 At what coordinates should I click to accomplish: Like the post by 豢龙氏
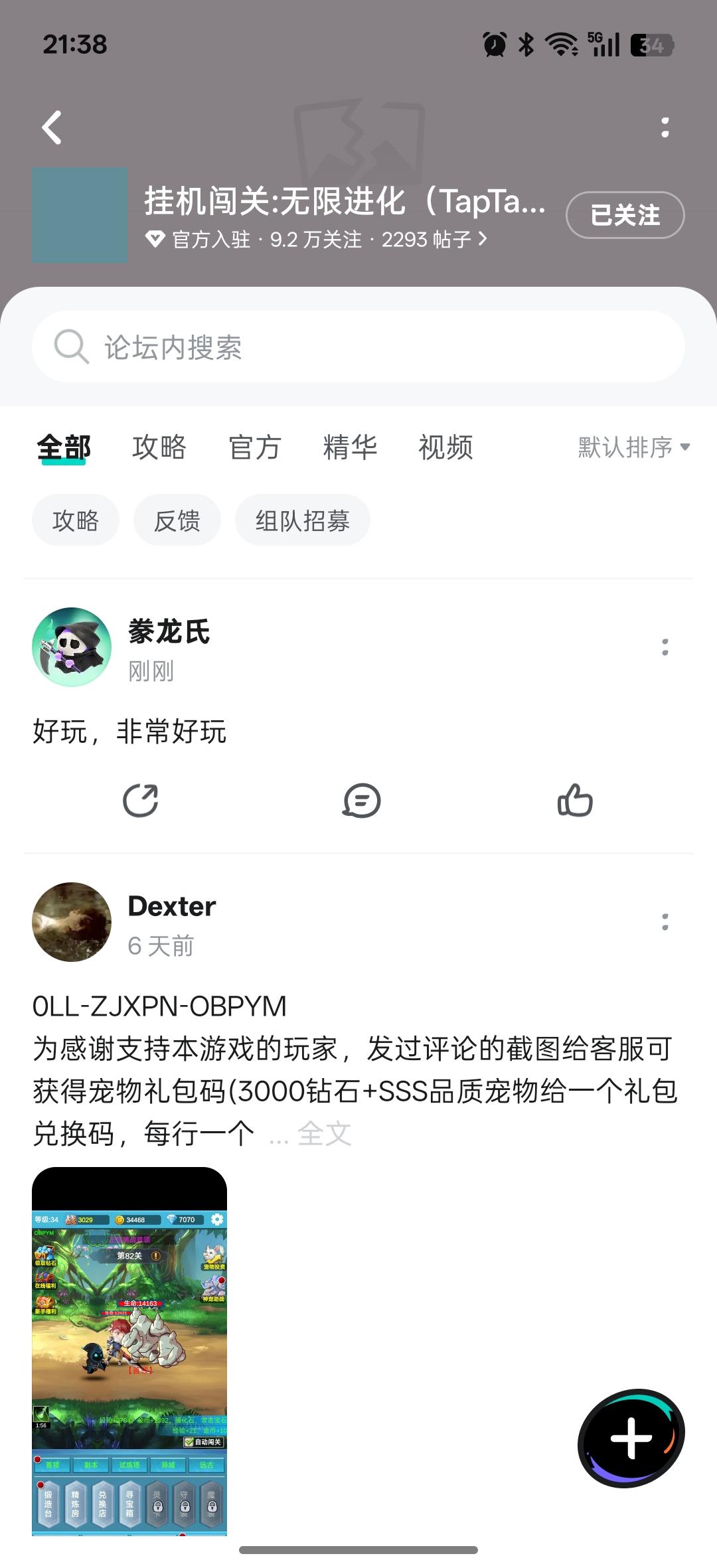(576, 800)
